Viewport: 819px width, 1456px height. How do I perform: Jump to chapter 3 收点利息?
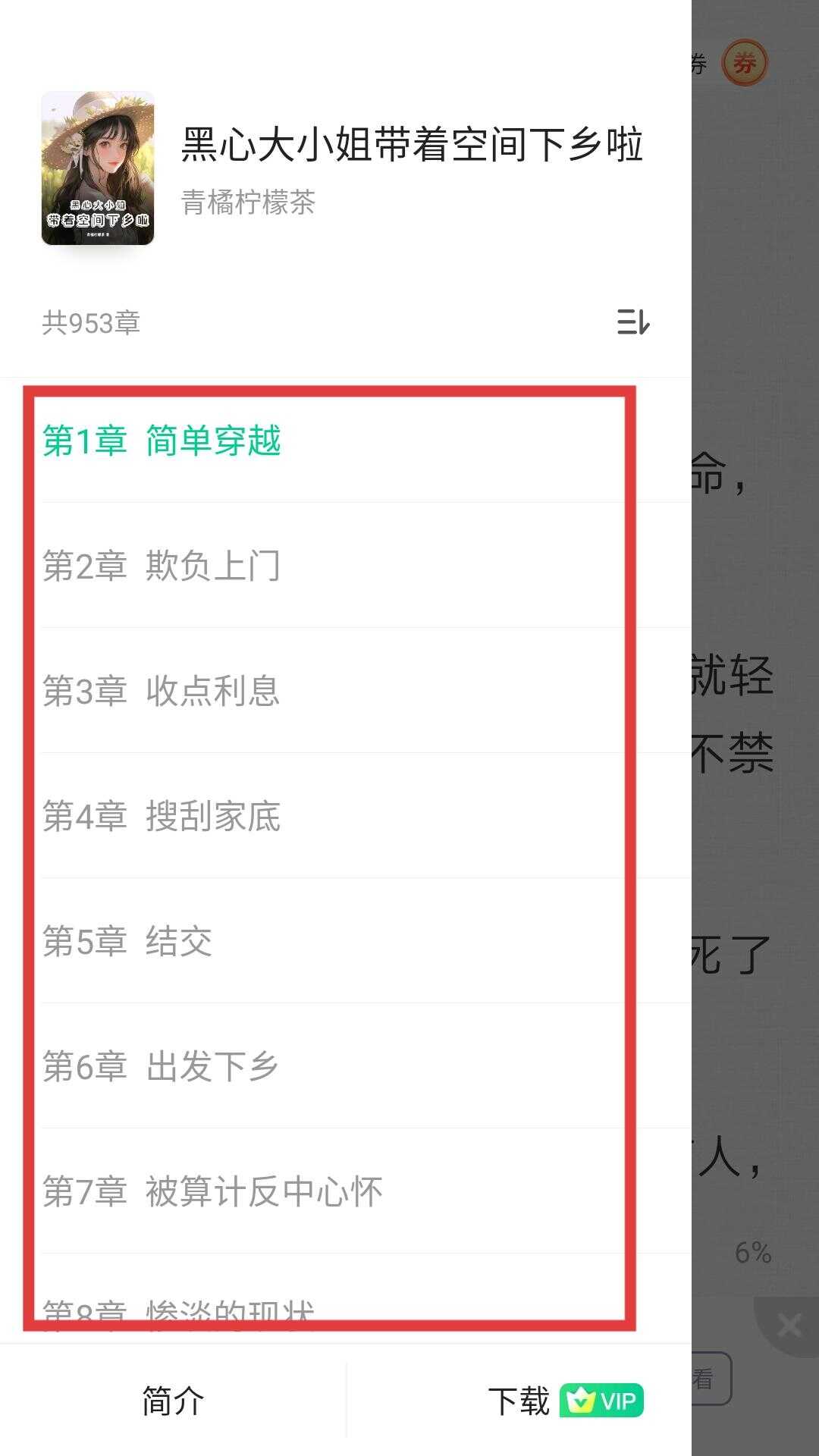point(162,691)
